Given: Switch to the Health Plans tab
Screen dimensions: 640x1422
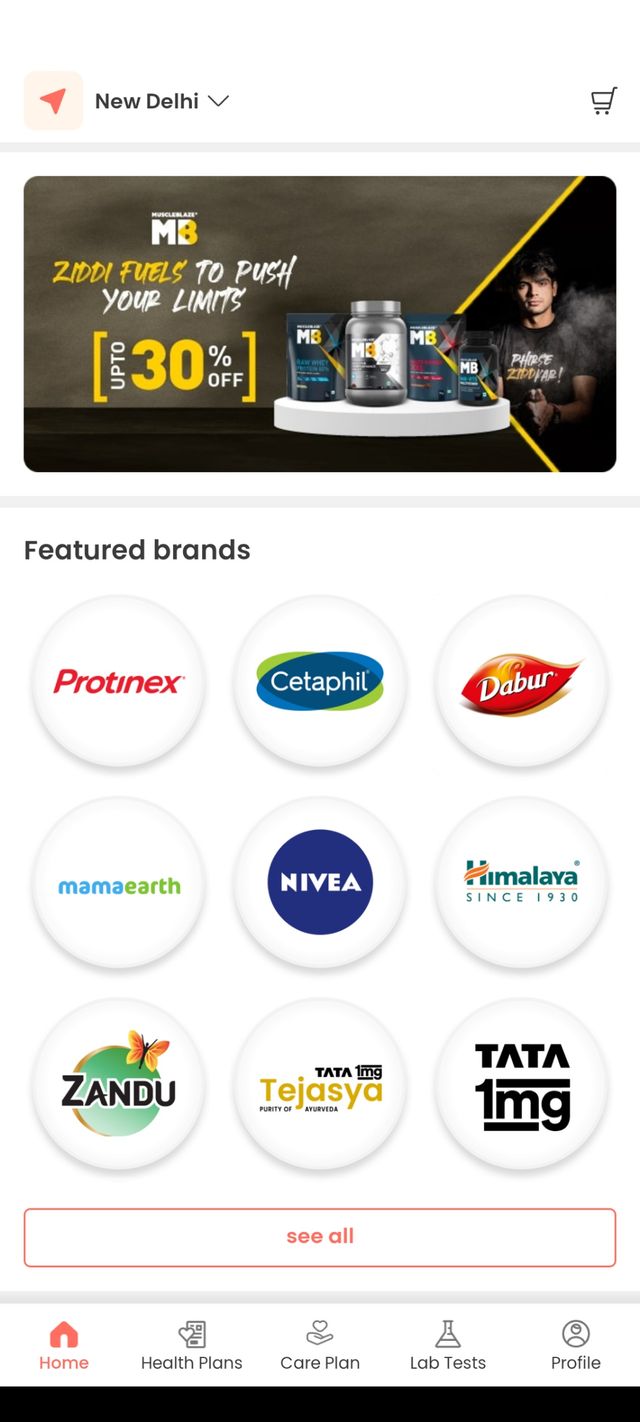Looking at the screenshot, I should [x=192, y=1345].
